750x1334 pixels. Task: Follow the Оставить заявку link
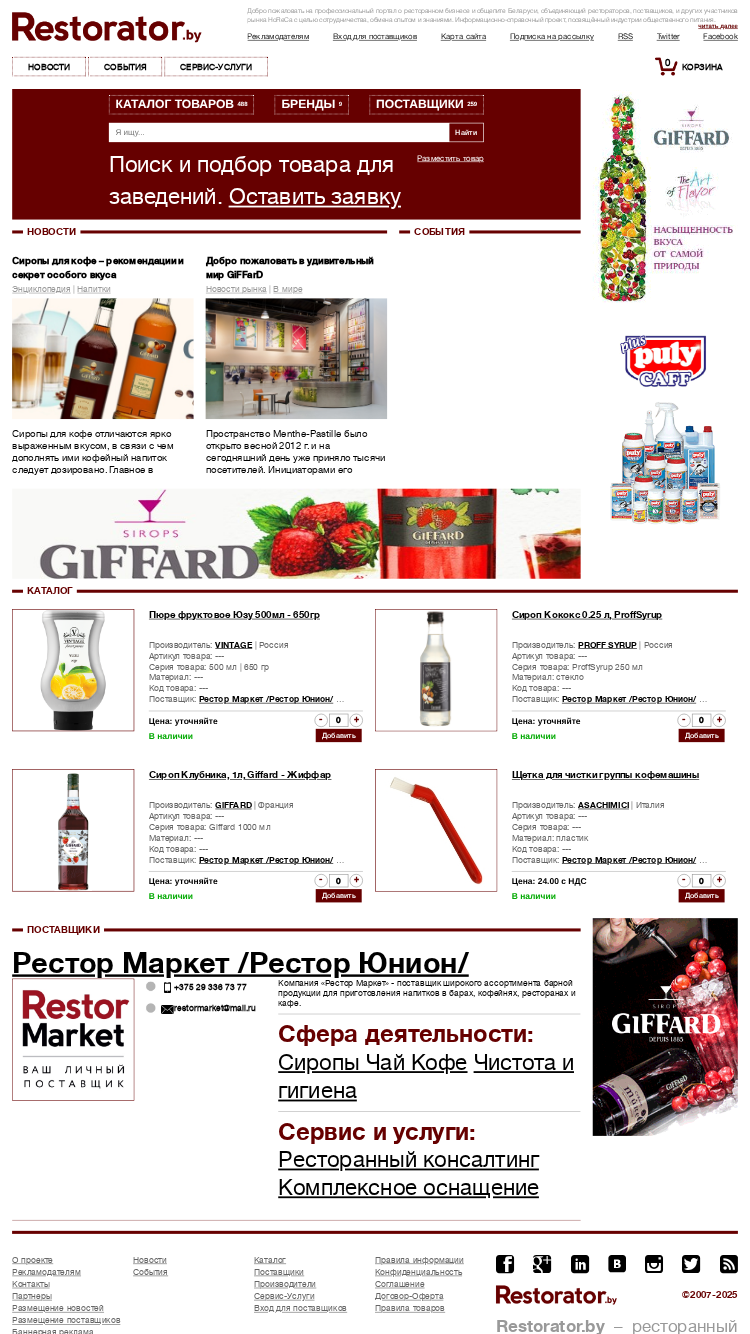click(x=315, y=197)
